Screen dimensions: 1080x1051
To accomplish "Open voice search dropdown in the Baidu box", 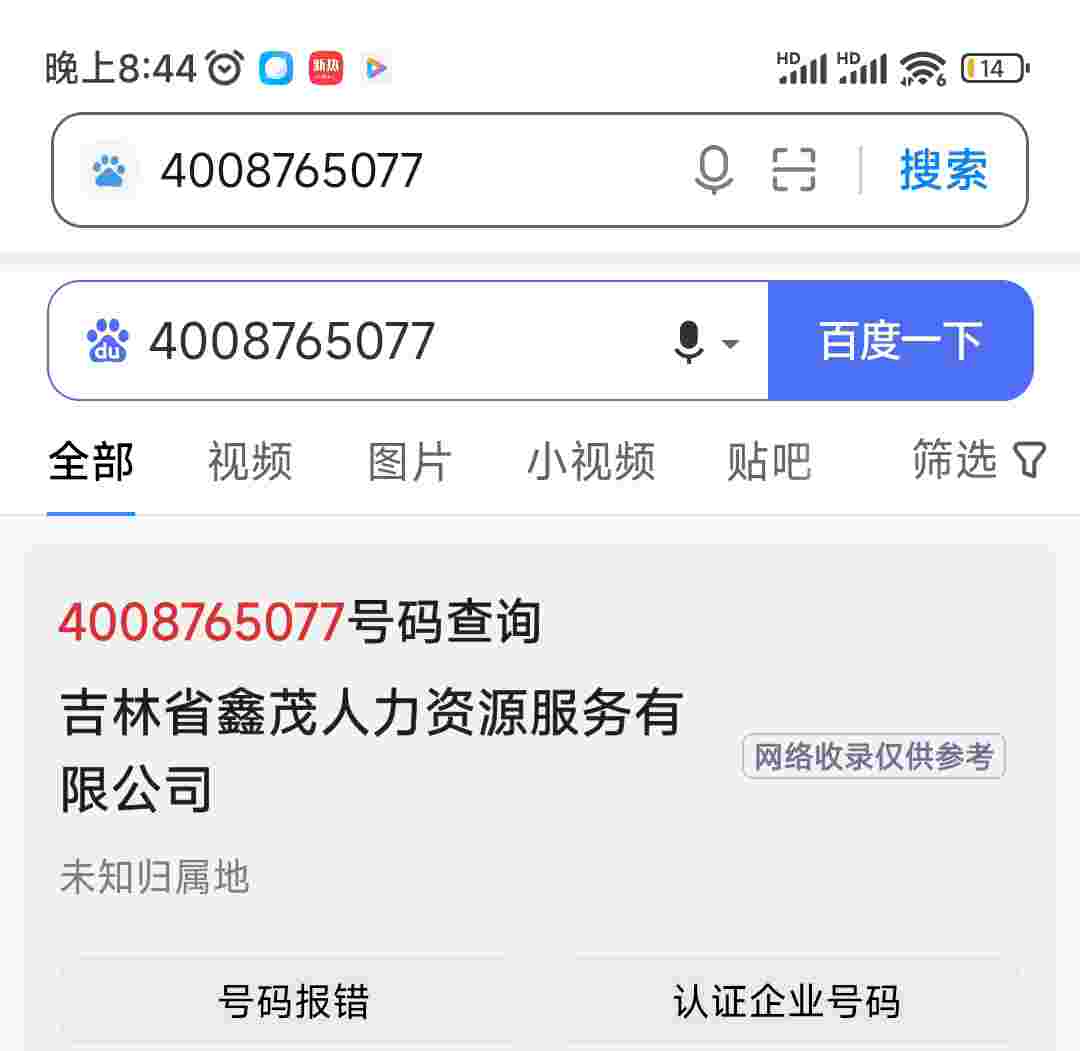I will coord(706,342).
